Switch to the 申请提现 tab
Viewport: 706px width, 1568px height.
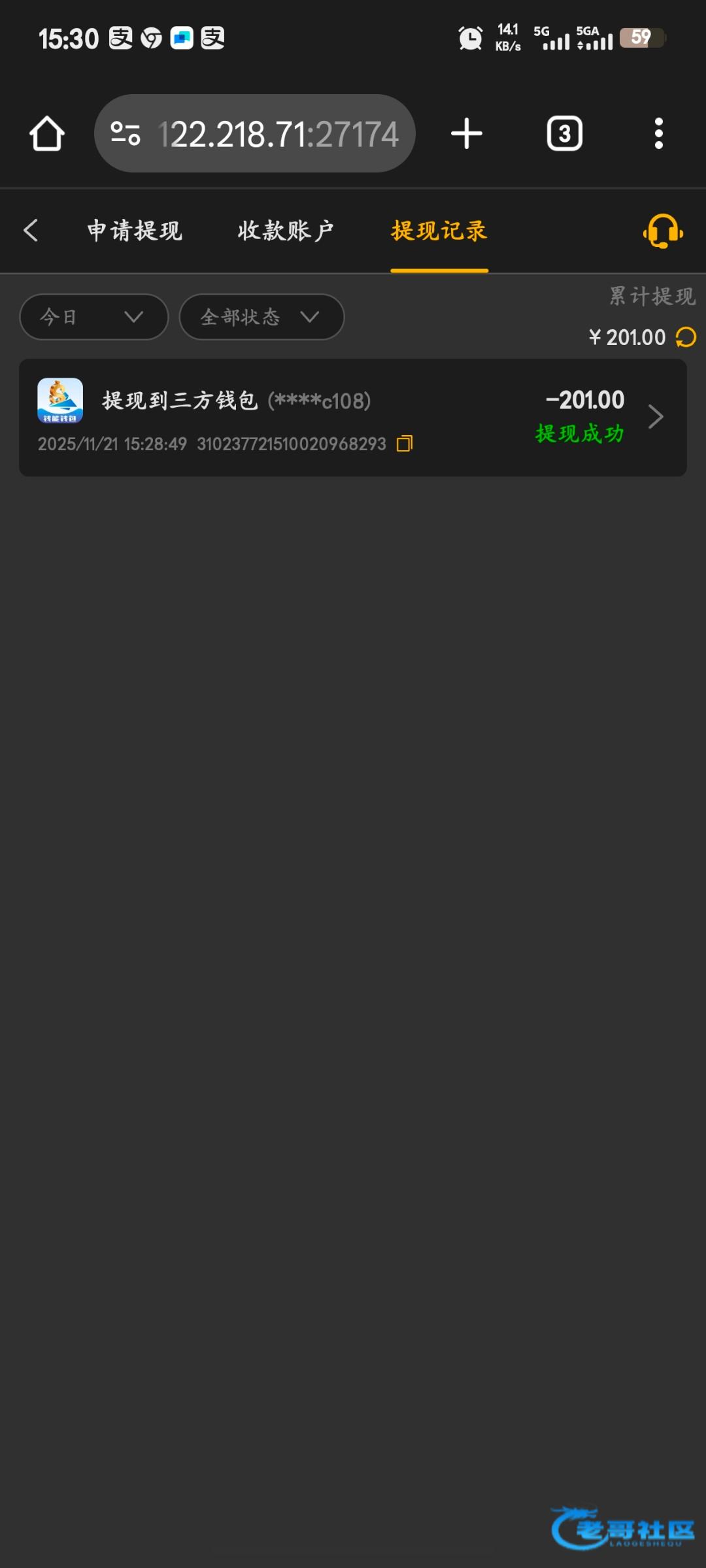click(135, 231)
